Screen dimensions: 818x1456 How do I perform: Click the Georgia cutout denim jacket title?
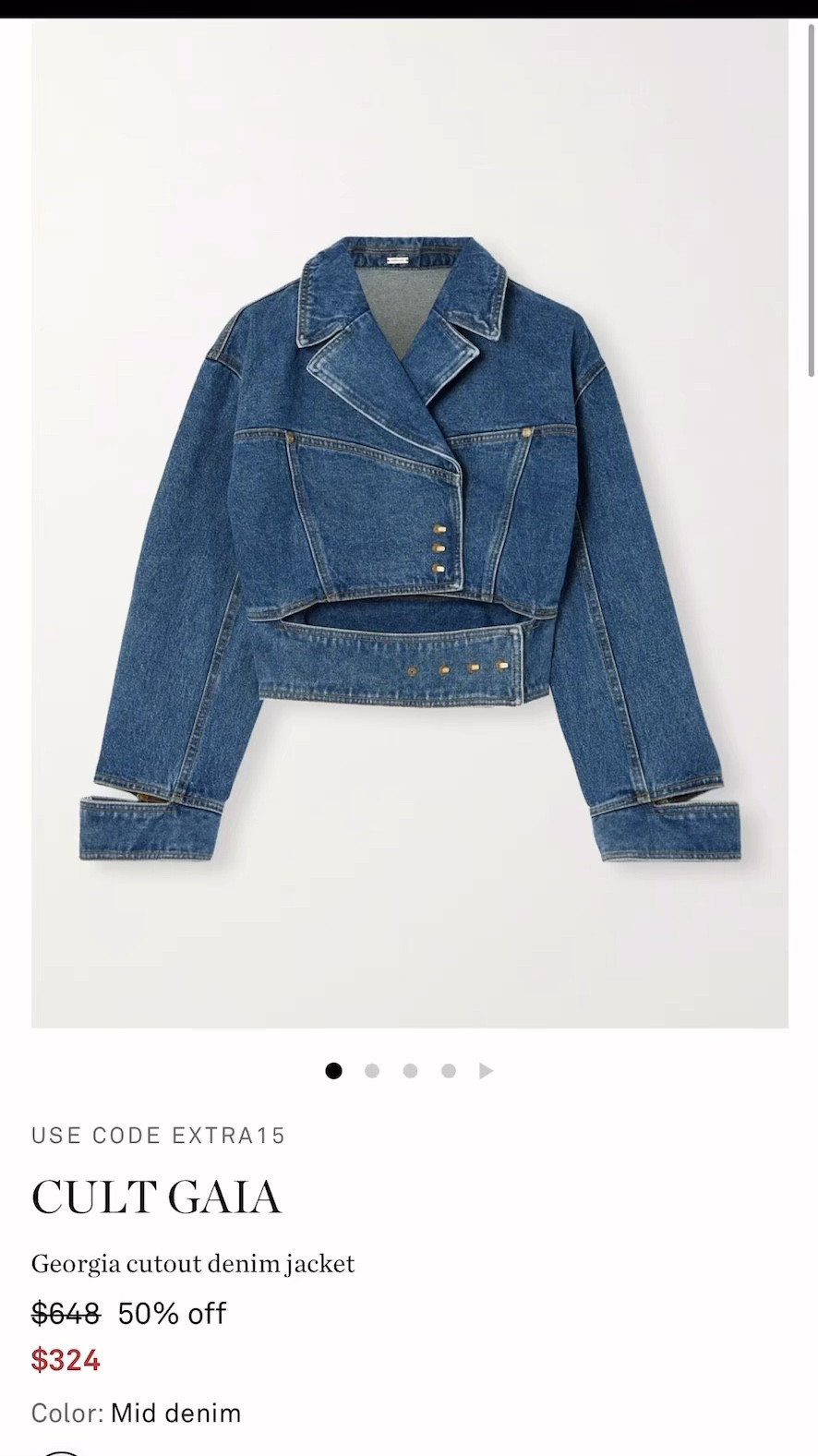pos(193,1263)
